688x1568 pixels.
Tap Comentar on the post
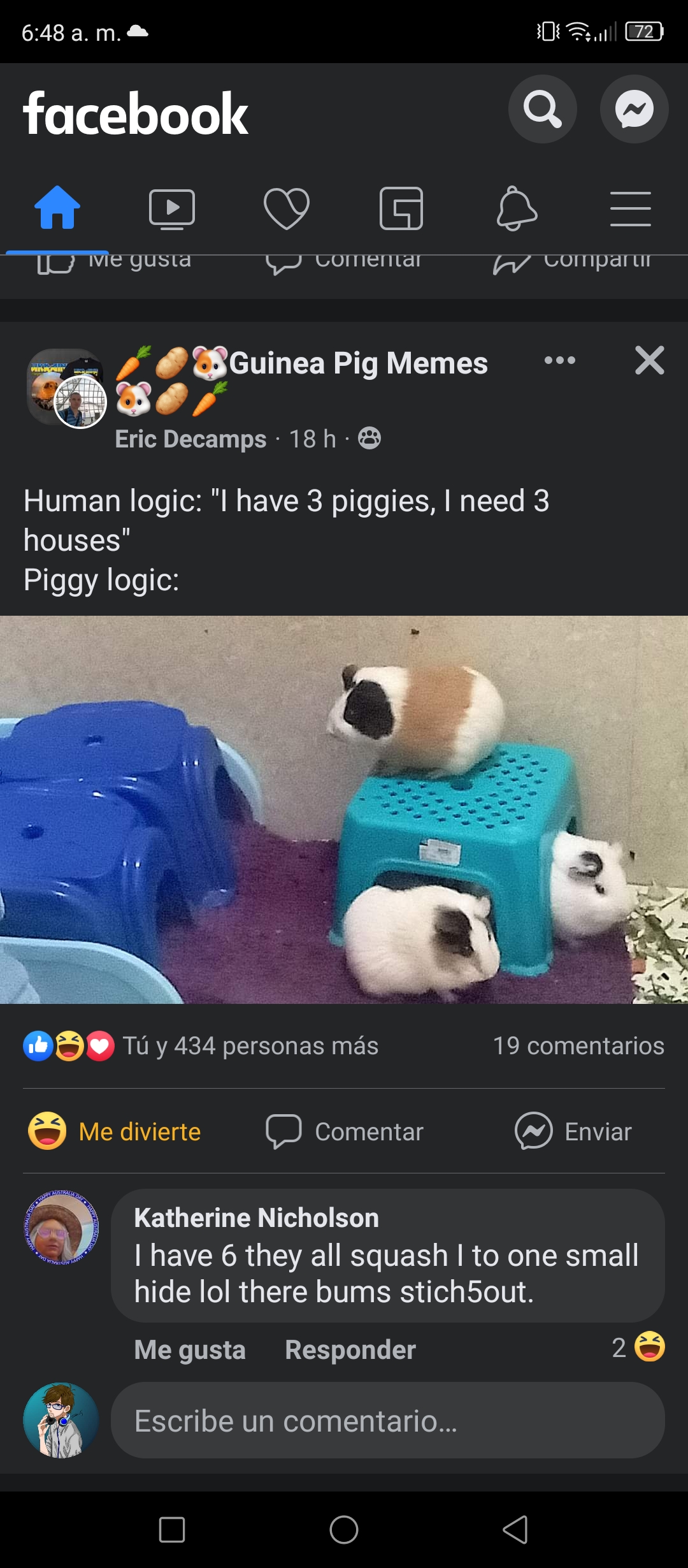coord(344,1132)
